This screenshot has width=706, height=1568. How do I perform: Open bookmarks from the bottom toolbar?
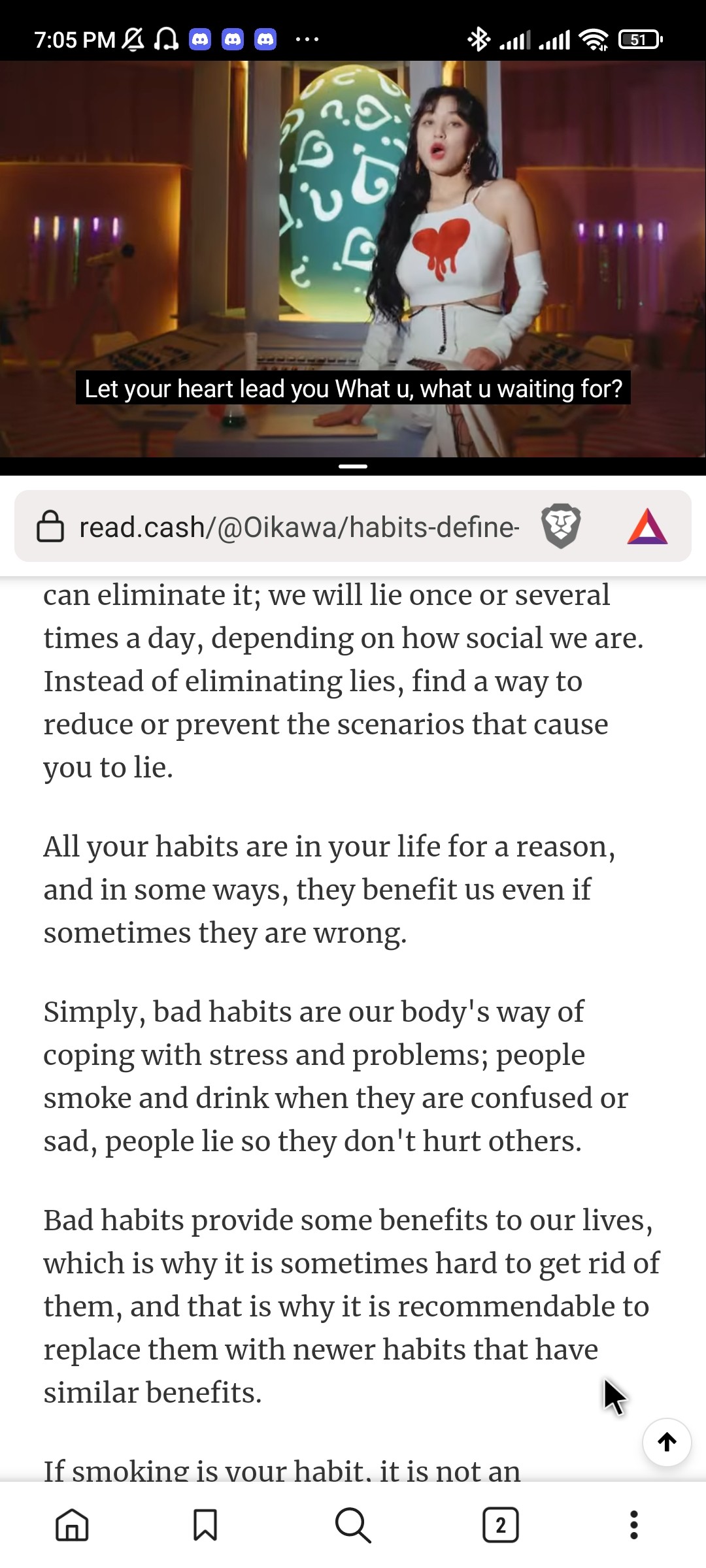pyautogui.click(x=205, y=1525)
